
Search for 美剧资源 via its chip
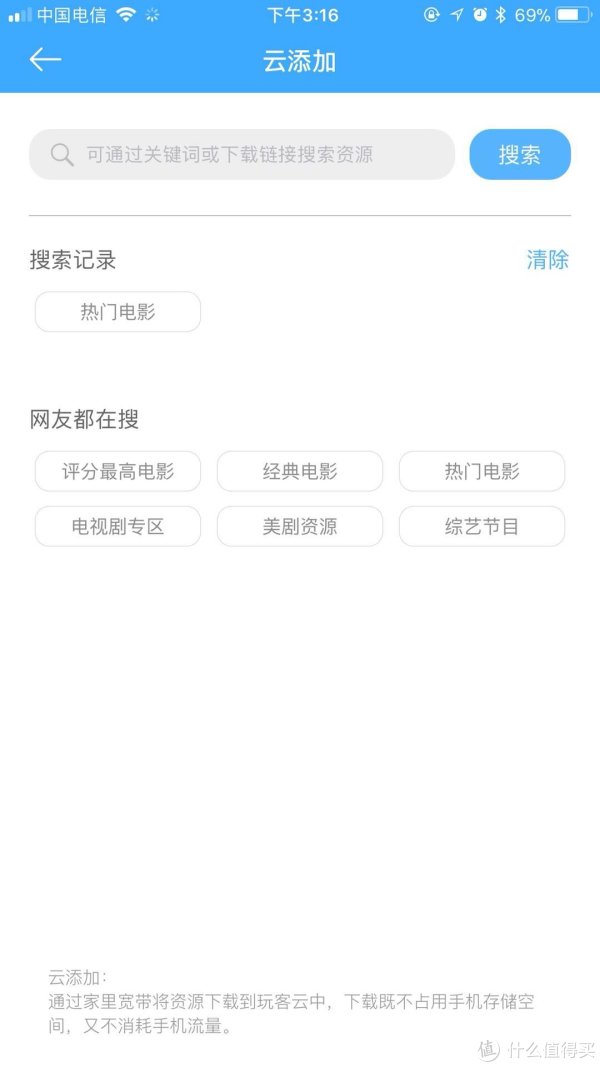(300, 526)
